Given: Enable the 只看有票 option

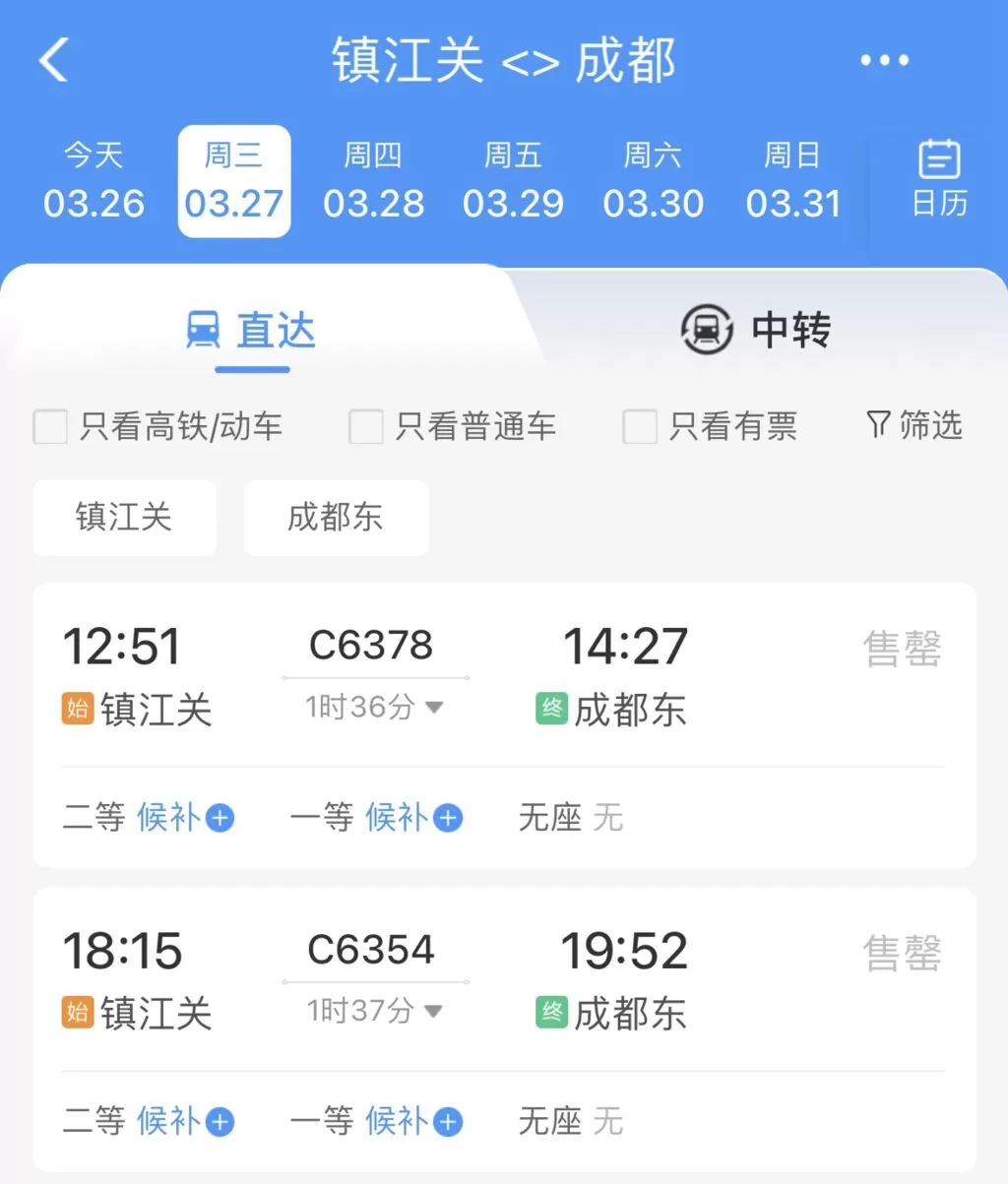Looking at the screenshot, I should click(x=639, y=426).
